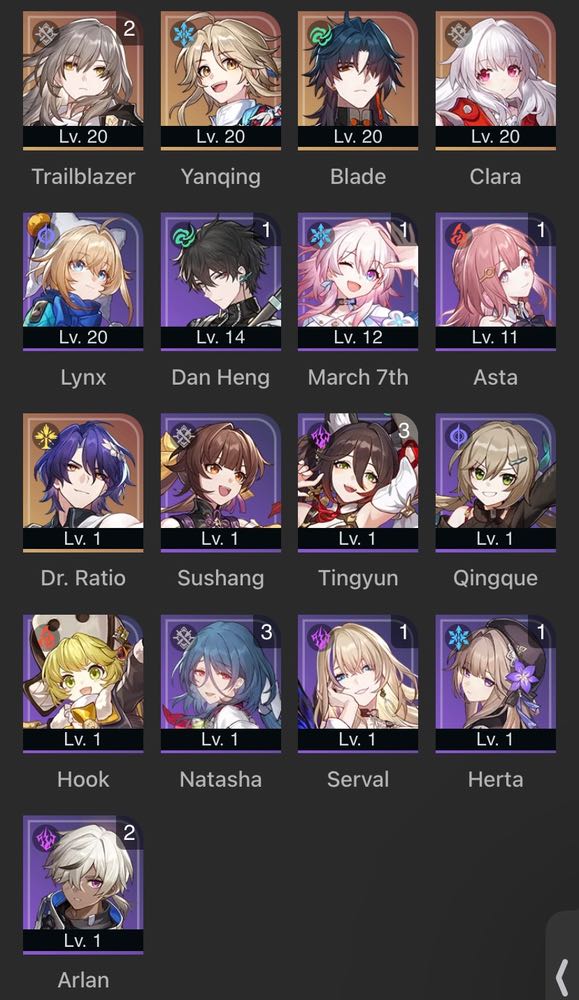The width and height of the screenshot is (579, 1000).
Task: Select the Arlan character tile
Action: coord(83,885)
